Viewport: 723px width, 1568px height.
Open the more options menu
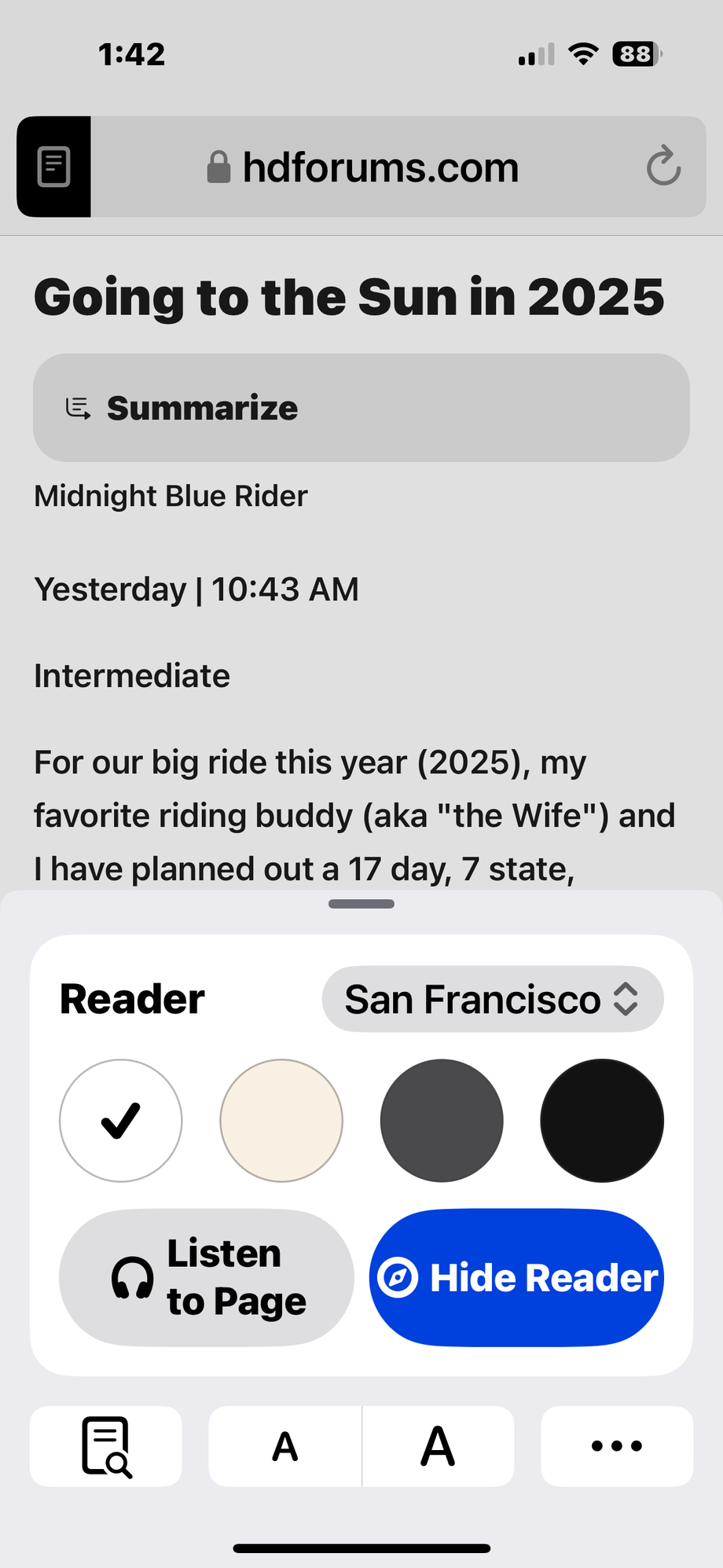617,1446
